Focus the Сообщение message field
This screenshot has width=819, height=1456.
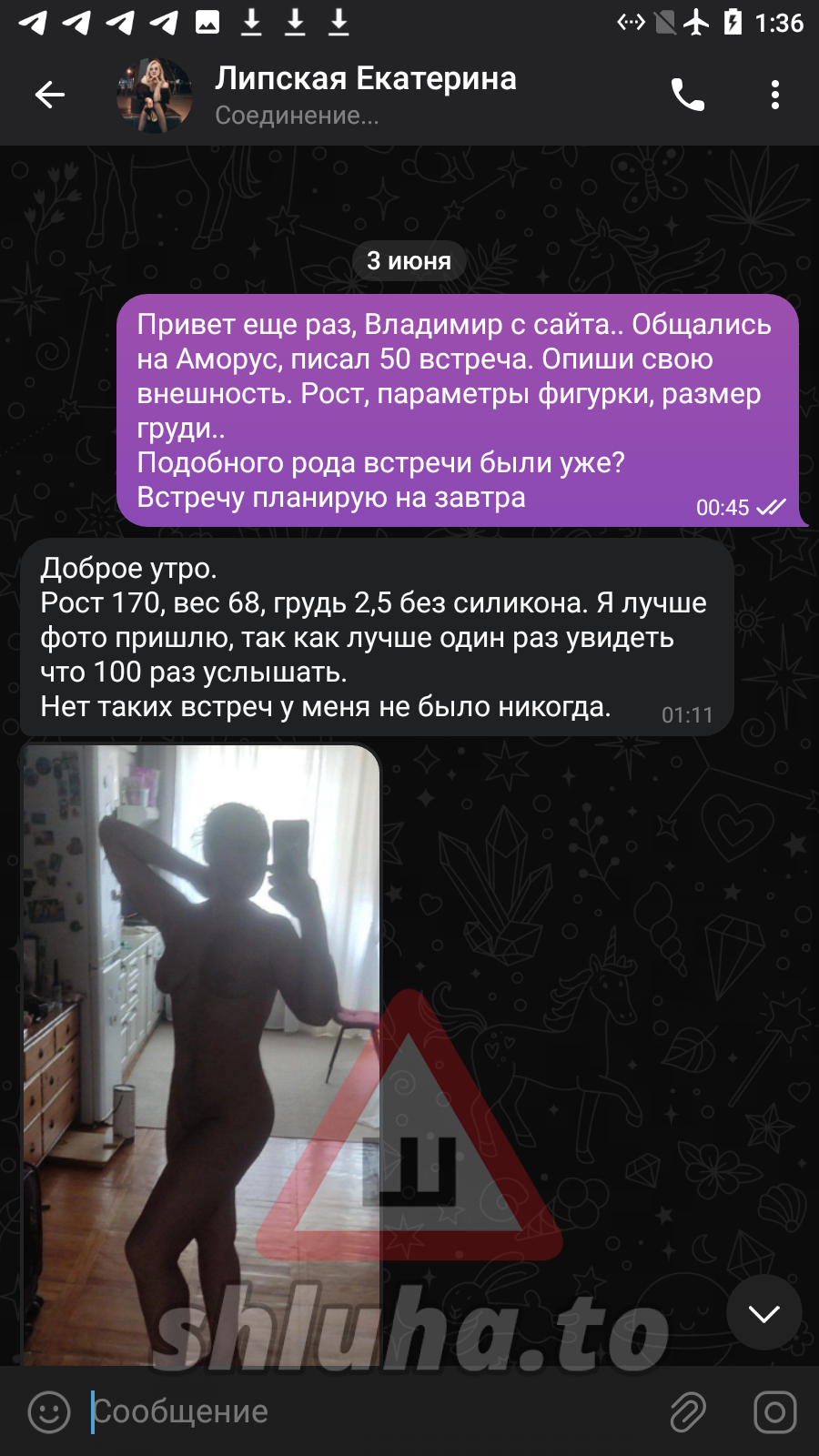[x=364, y=1411]
